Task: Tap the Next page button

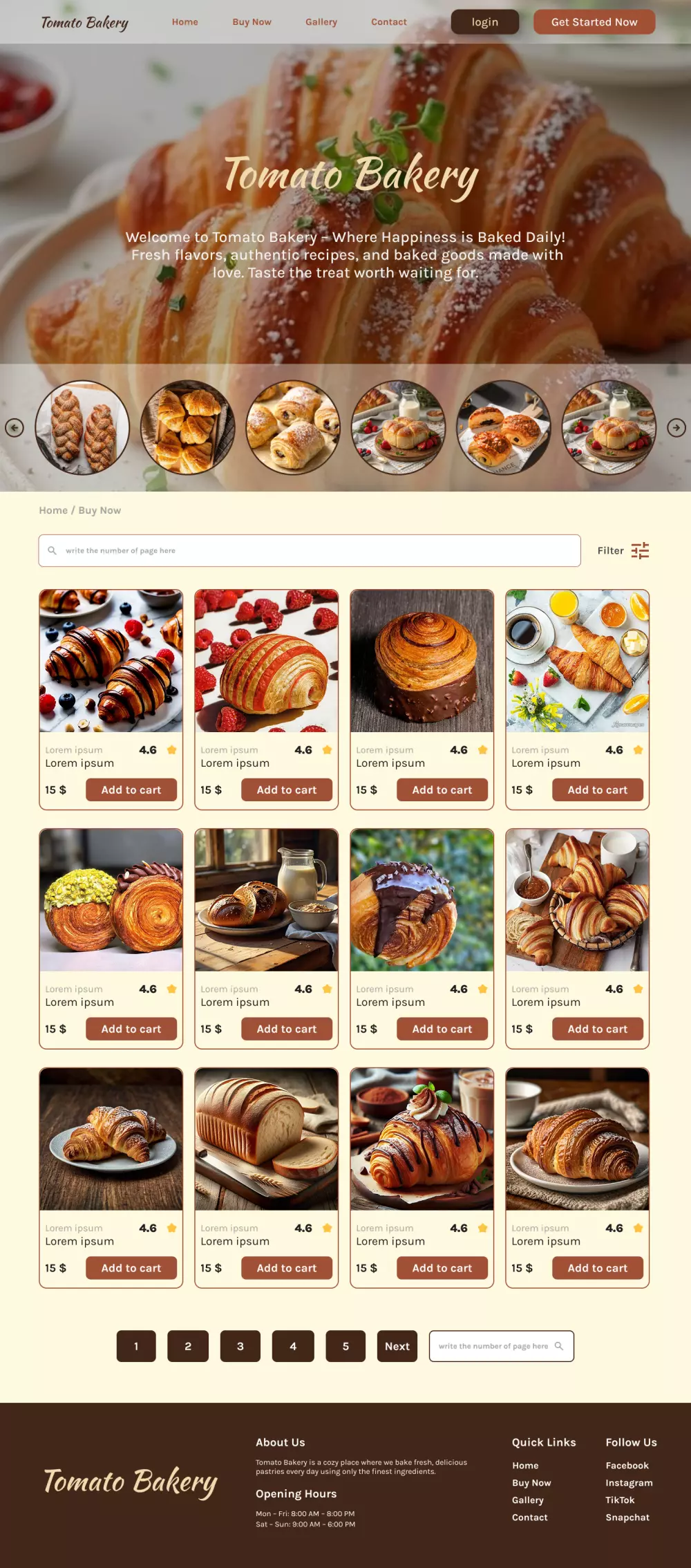Action: coord(397,1346)
